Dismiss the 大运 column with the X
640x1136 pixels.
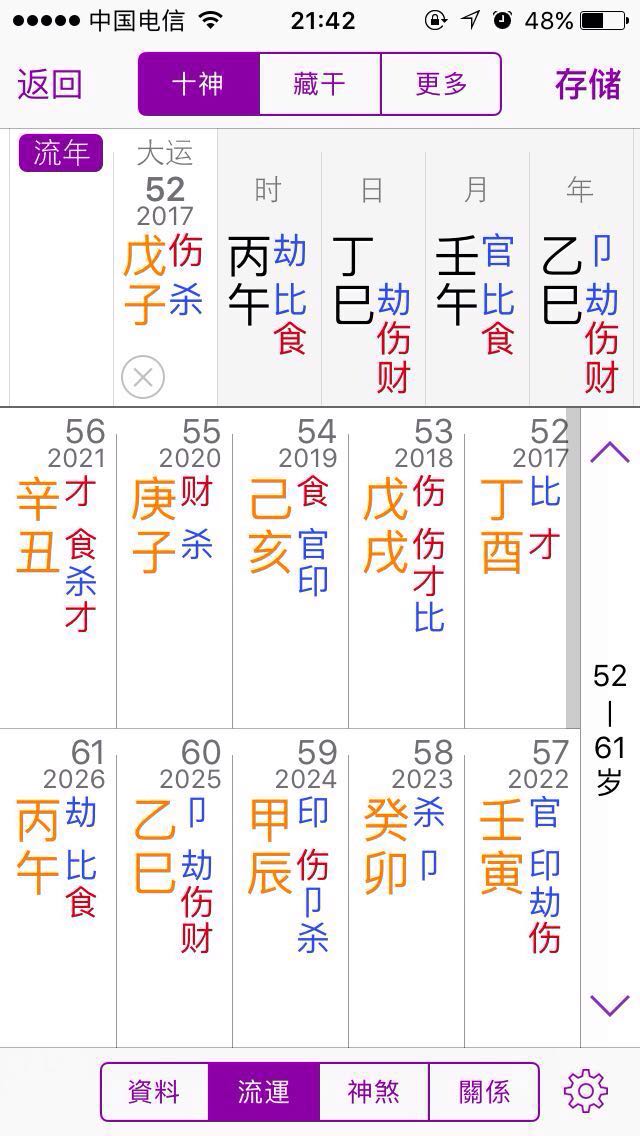(143, 377)
